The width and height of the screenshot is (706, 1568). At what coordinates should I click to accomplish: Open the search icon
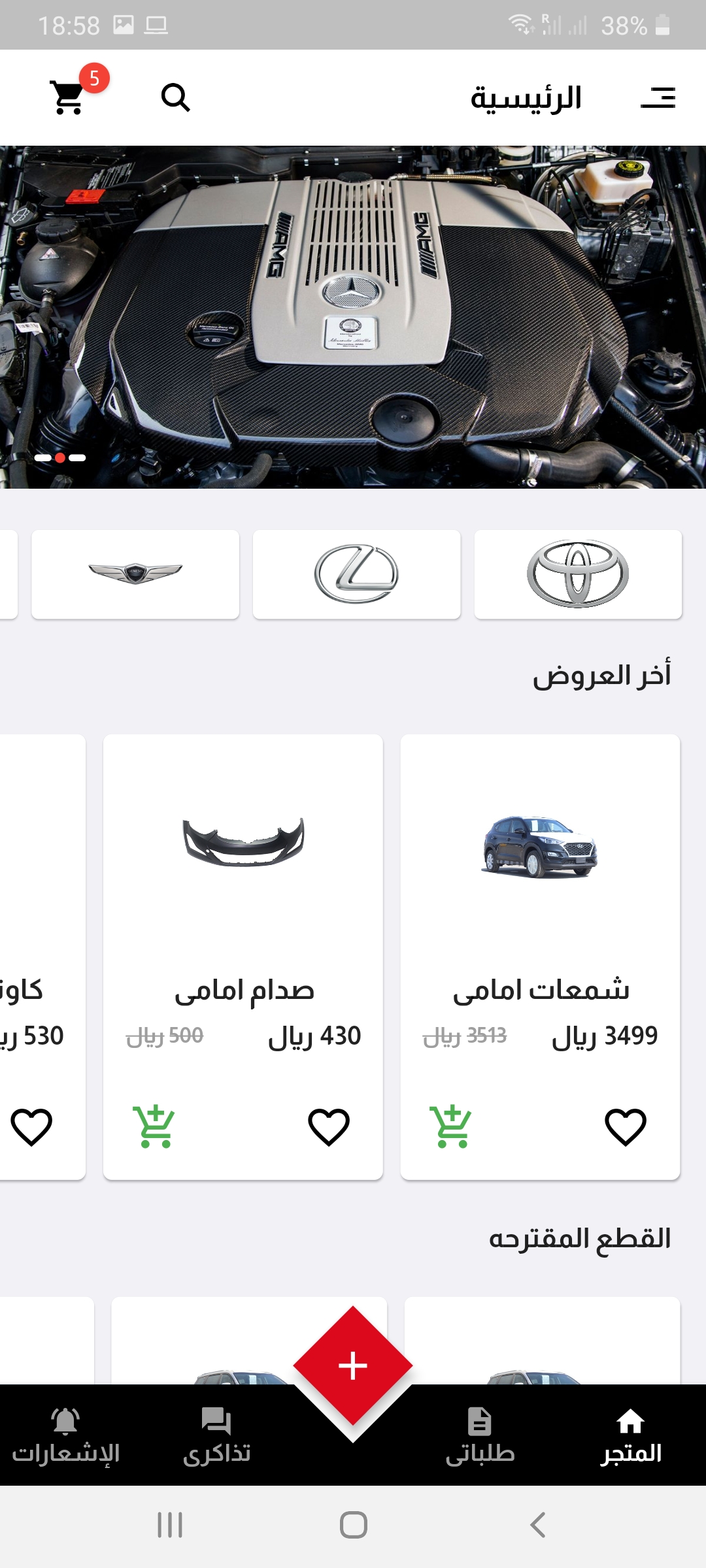[175, 98]
